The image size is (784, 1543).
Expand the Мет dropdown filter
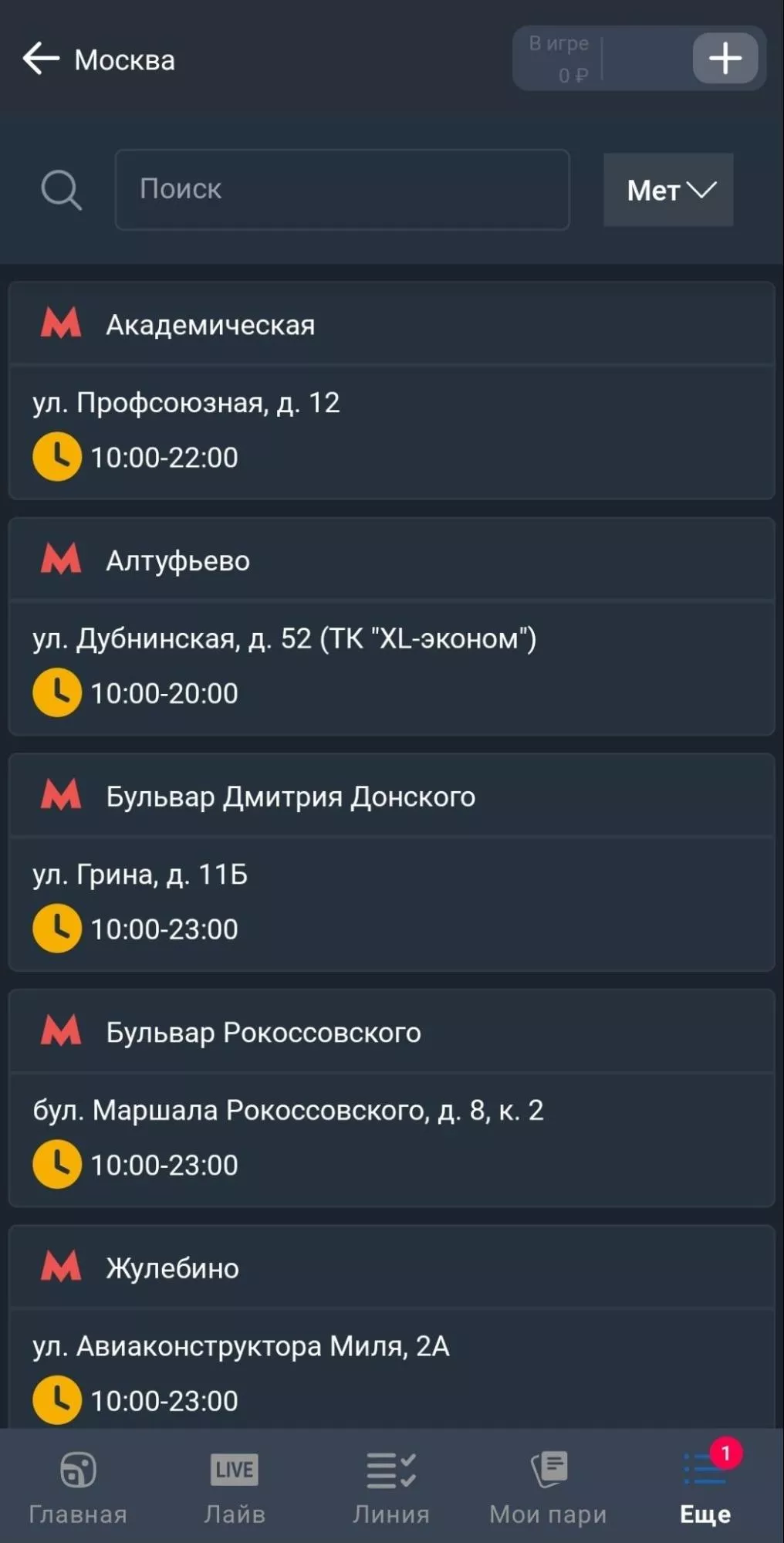pyautogui.click(x=668, y=190)
